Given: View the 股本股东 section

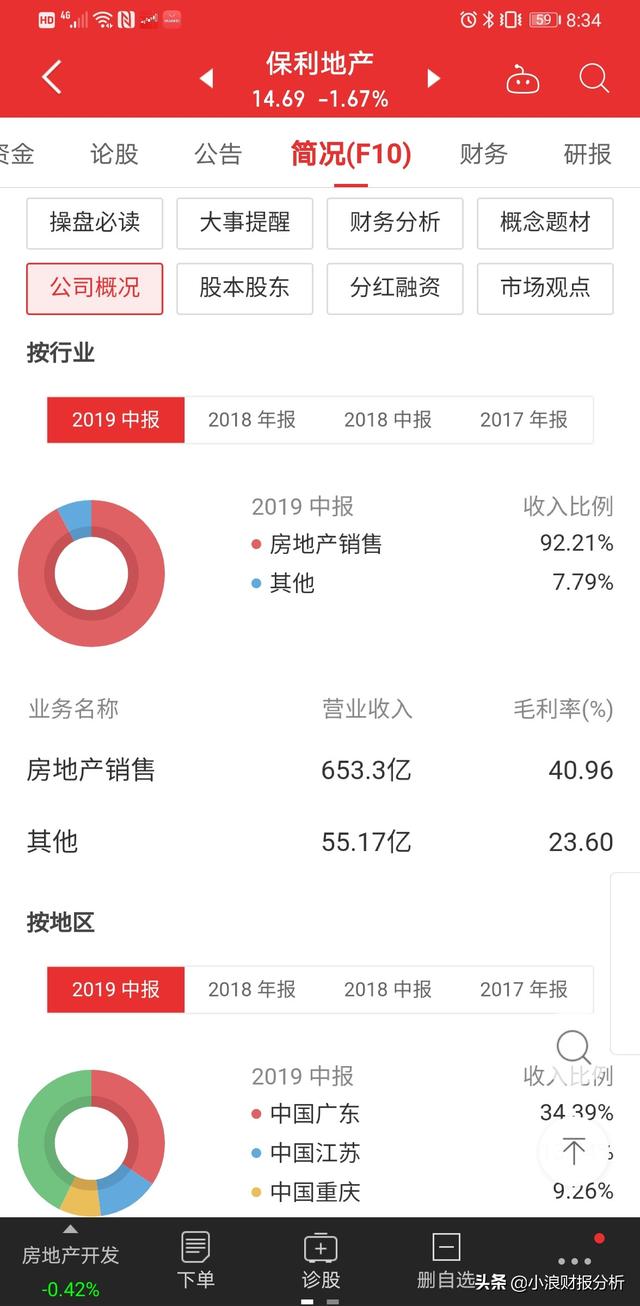Looking at the screenshot, I should (x=245, y=288).
